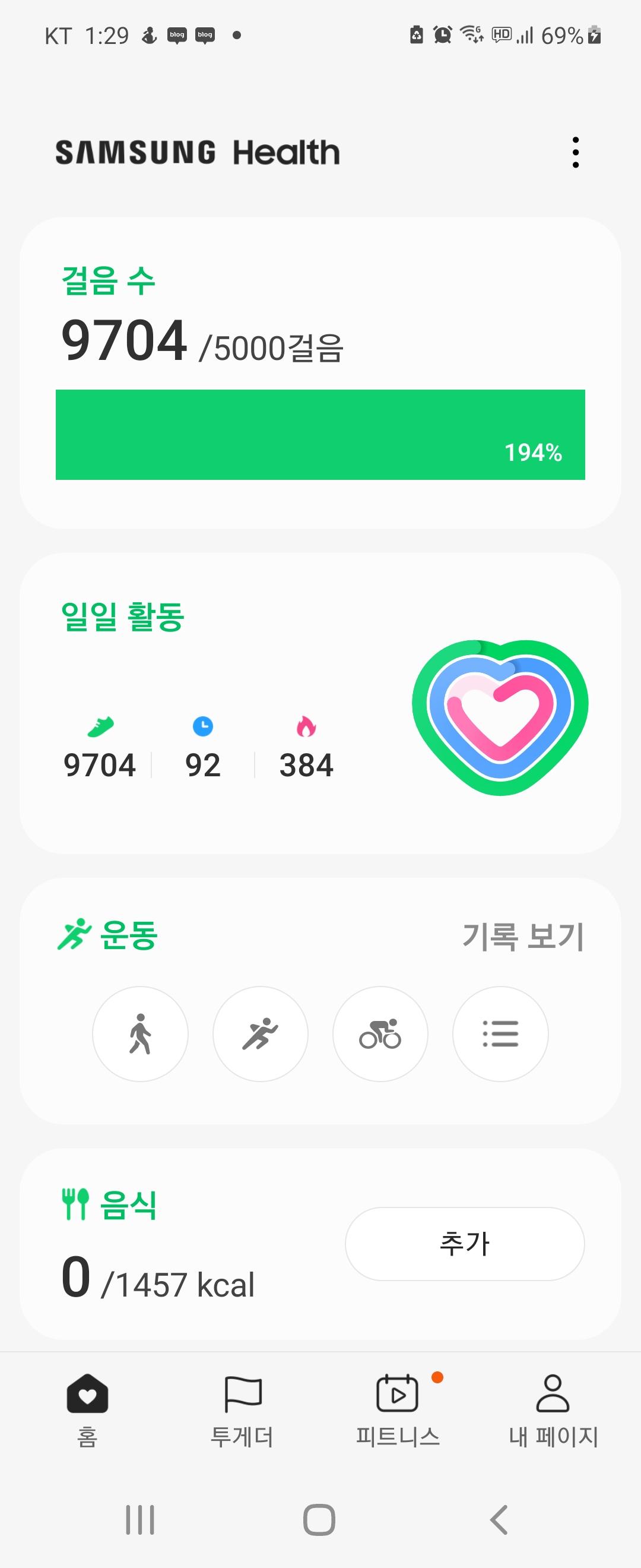Show recent apps from the navigation bar
Image resolution: width=641 pixels, height=1568 pixels.
[140, 1520]
